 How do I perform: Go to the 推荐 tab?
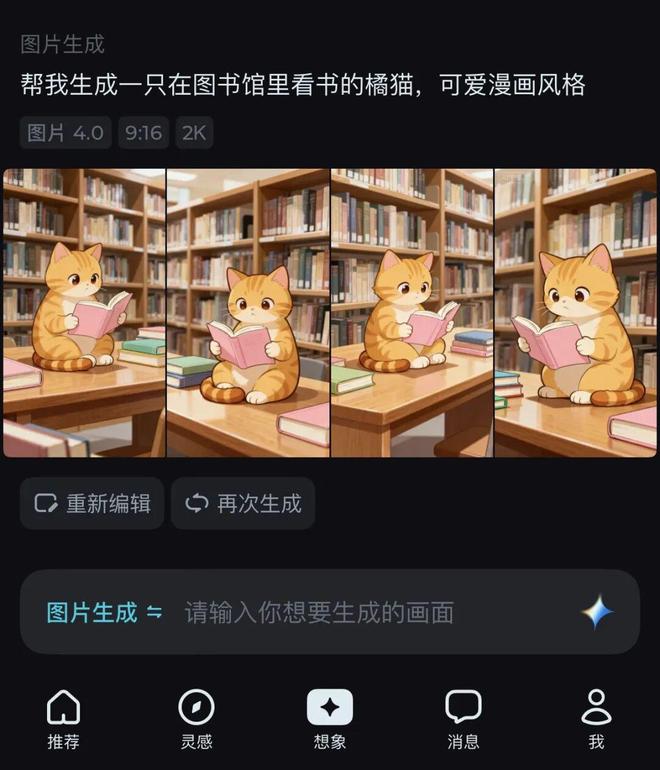[63, 719]
